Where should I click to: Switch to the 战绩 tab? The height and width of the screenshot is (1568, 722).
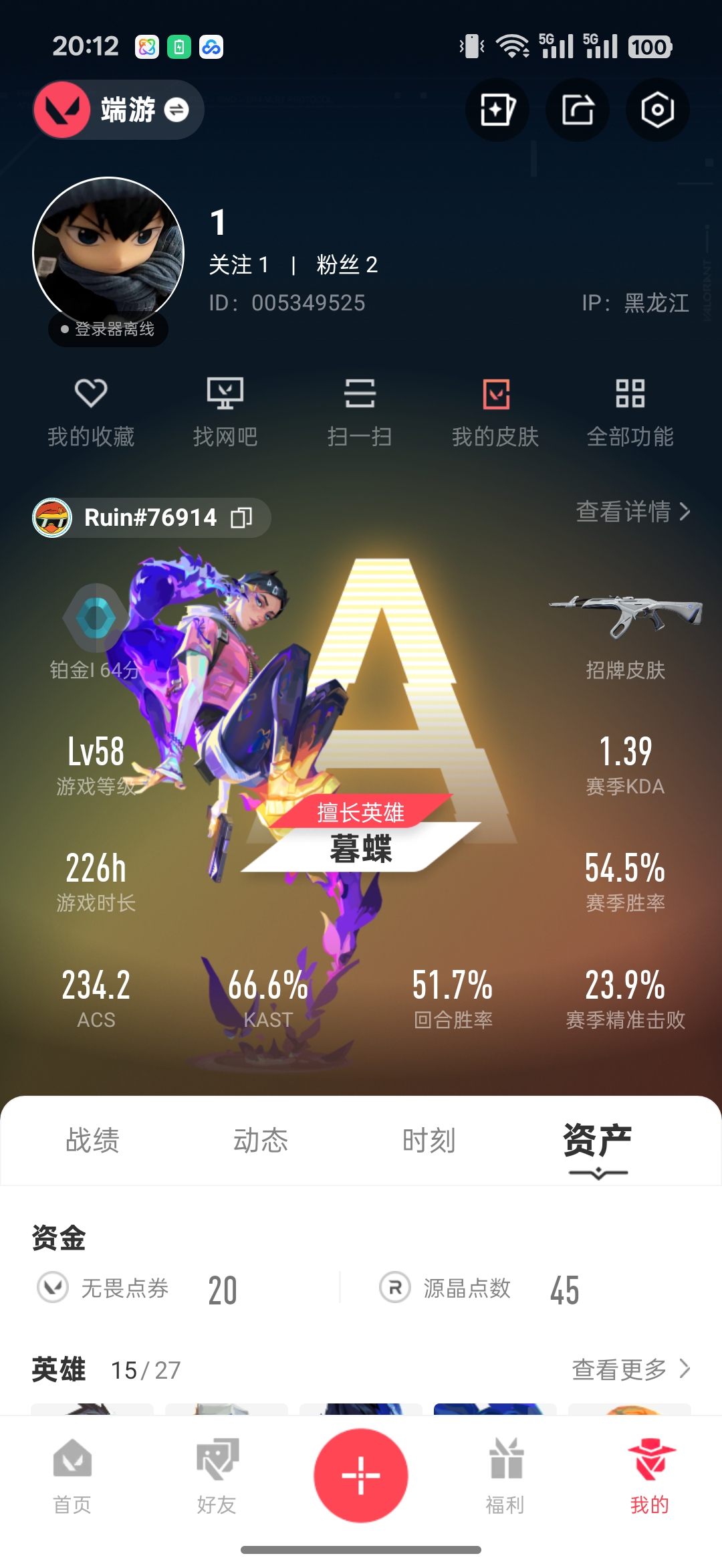click(92, 1141)
